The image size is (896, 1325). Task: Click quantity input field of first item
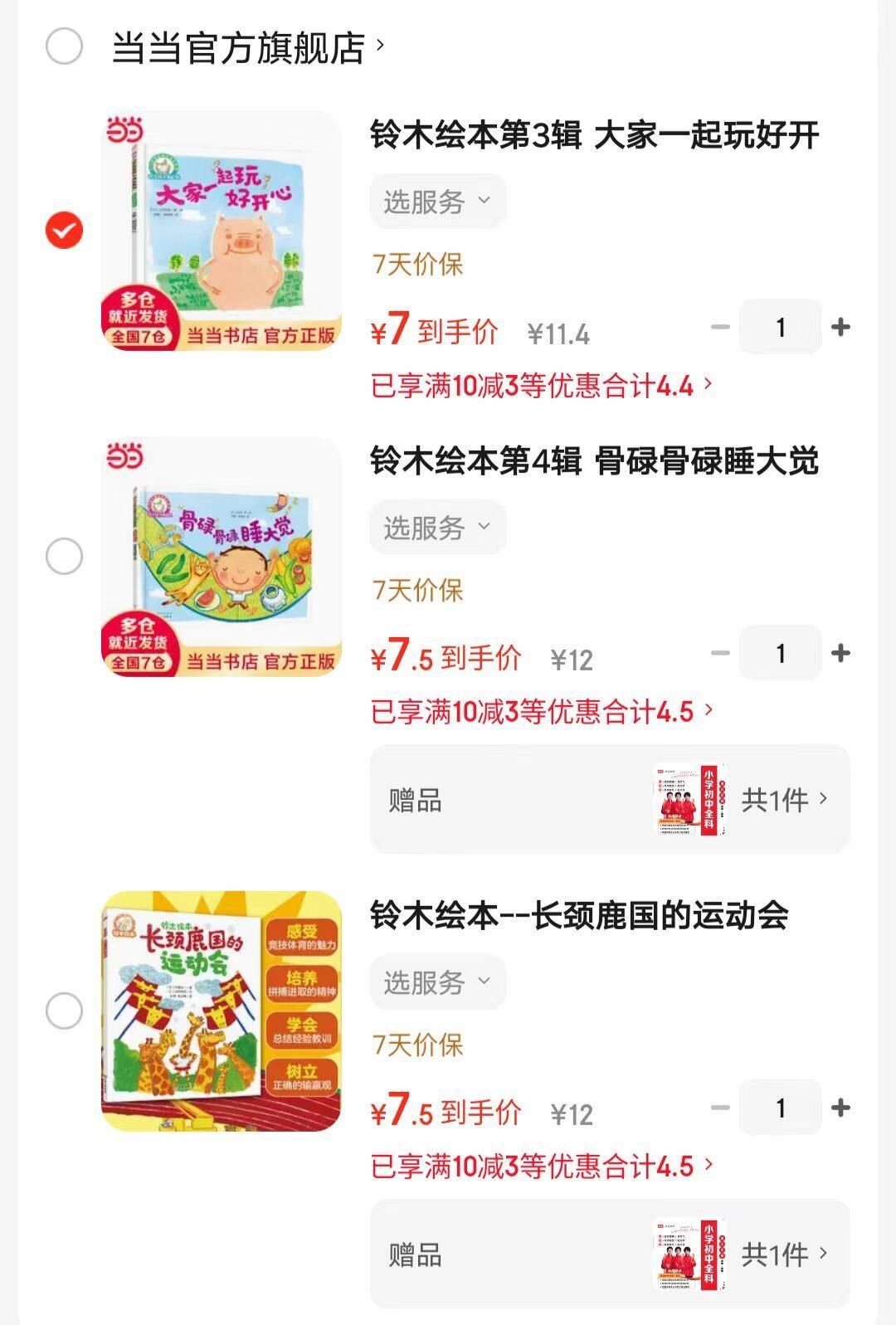[x=780, y=328]
